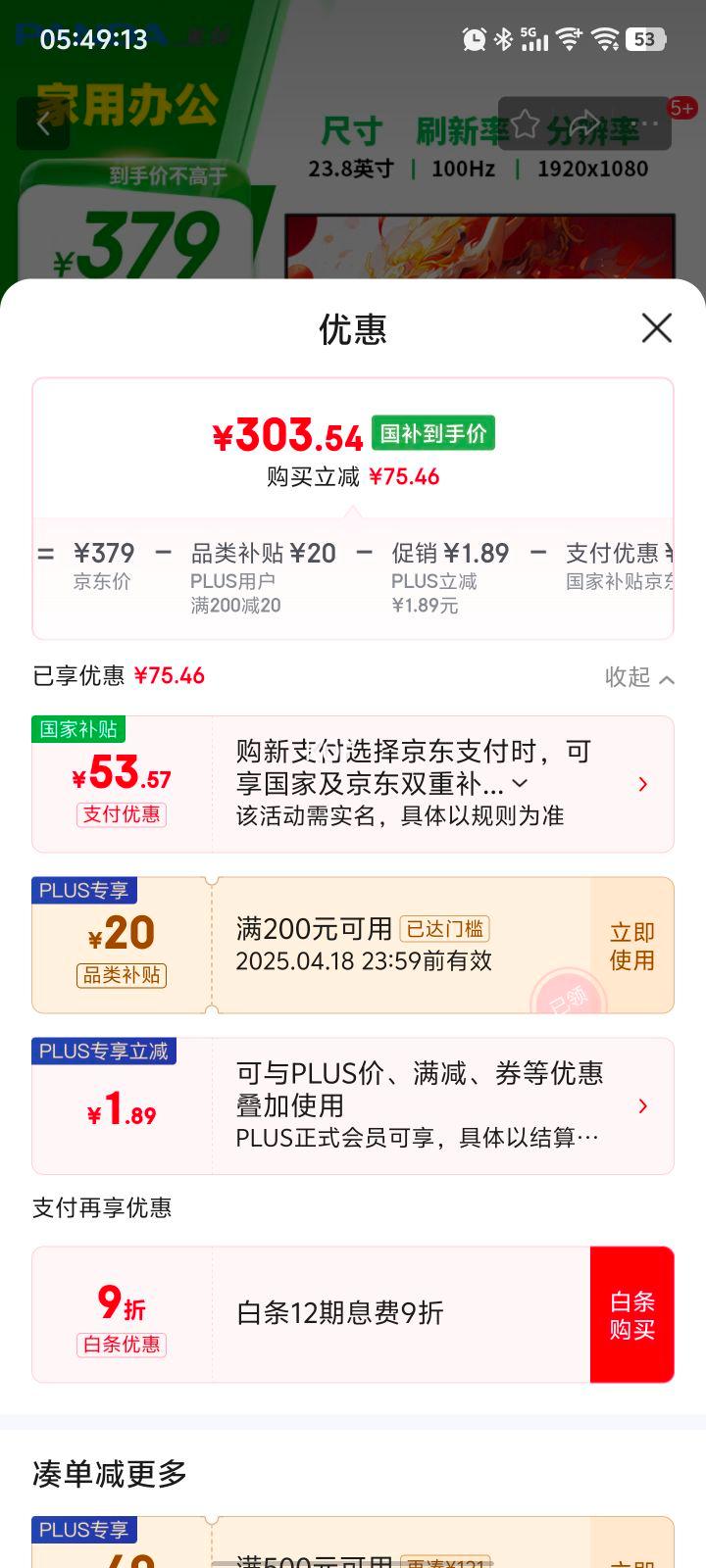706x1568 pixels.
Task: Tap the green 国补到手价 label
Action: coord(432,432)
